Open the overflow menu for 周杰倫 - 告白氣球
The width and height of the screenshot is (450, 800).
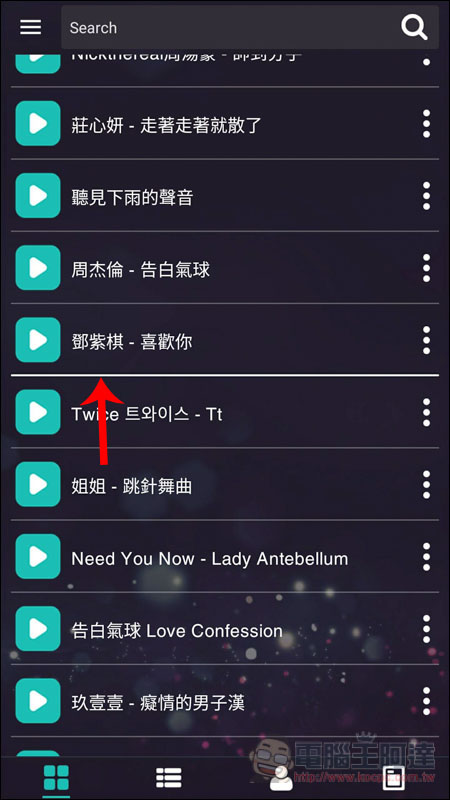point(427,268)
